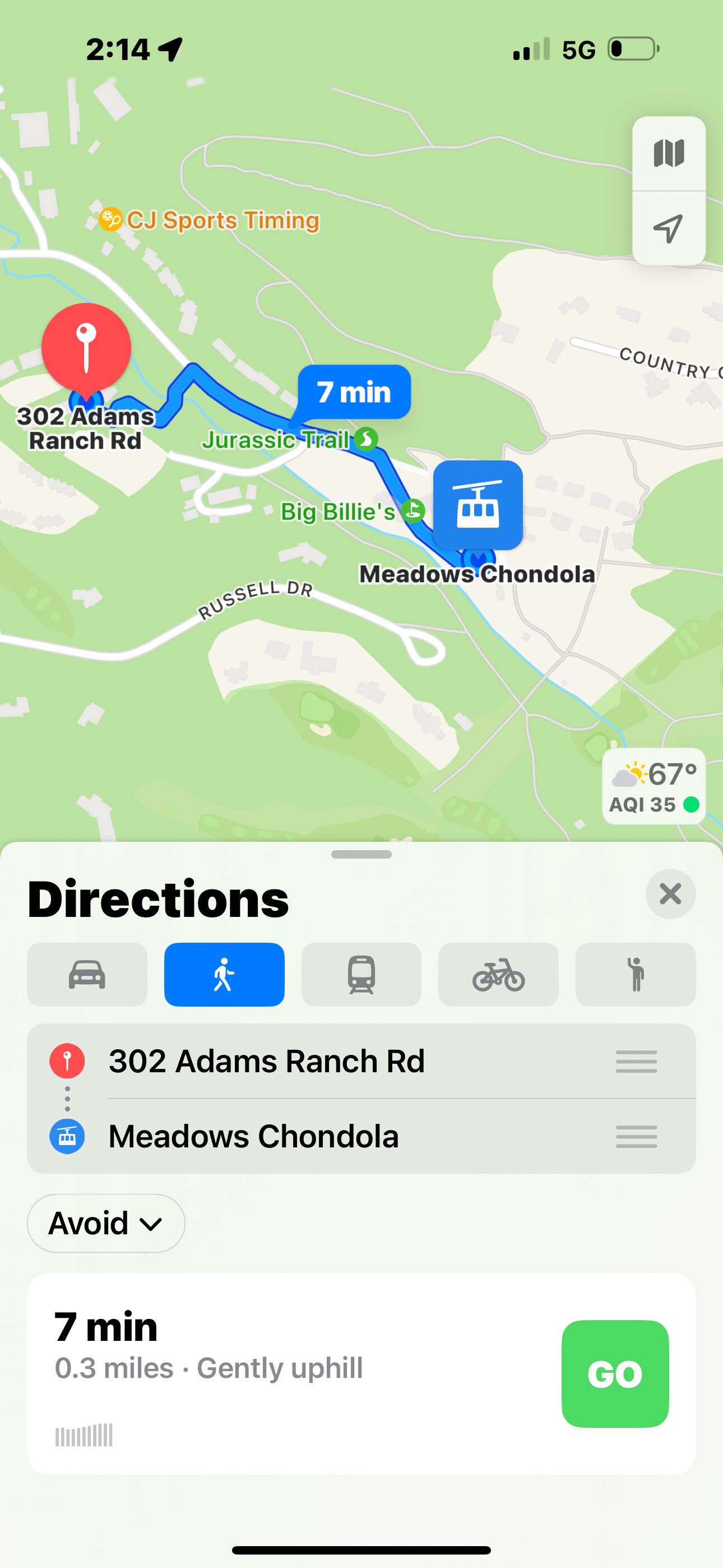Close the Directions panel

coord(670,893)
